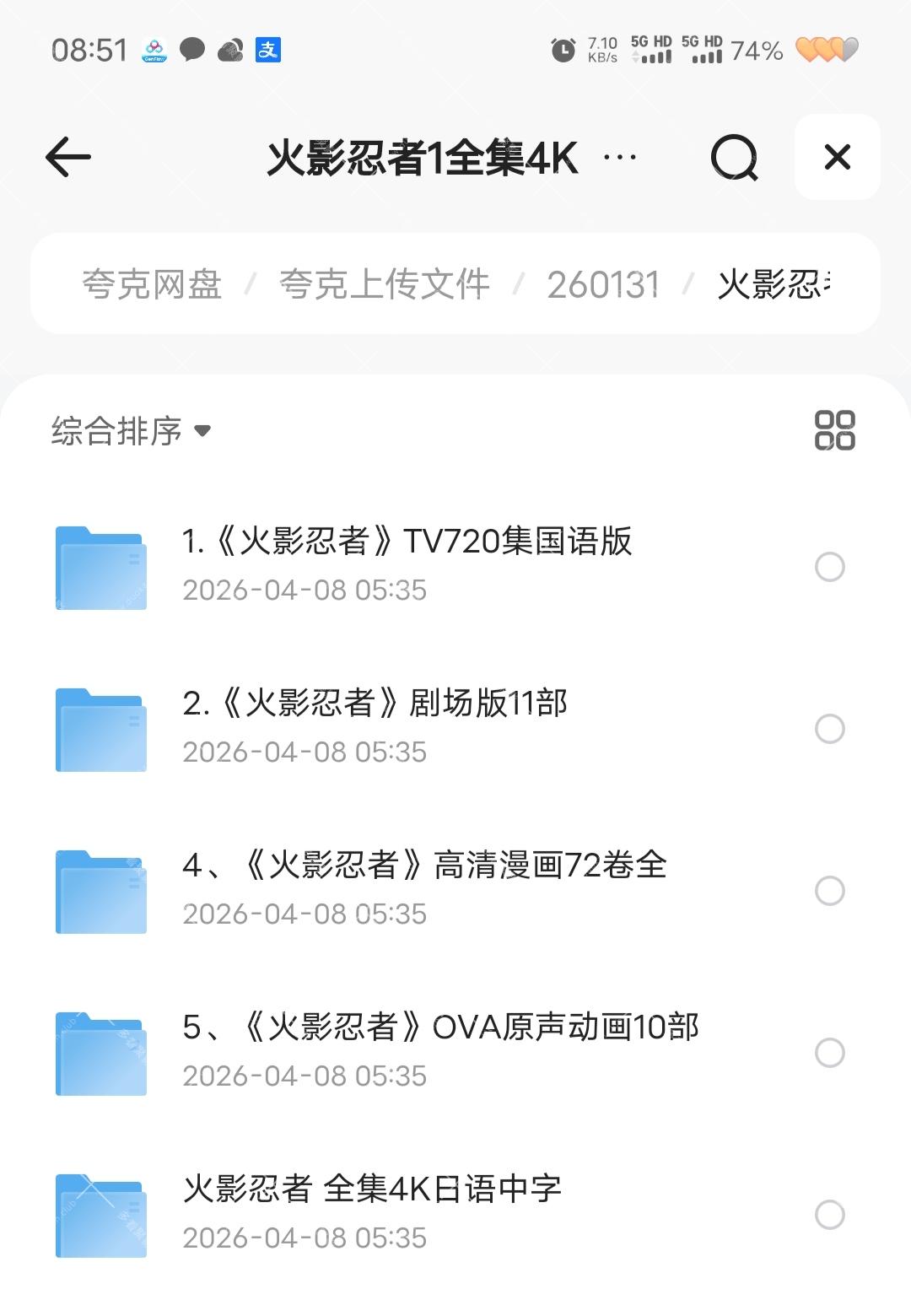Go back using the arrow icon
Screen dimensions: 911x1316
click(x=68, y=157)
